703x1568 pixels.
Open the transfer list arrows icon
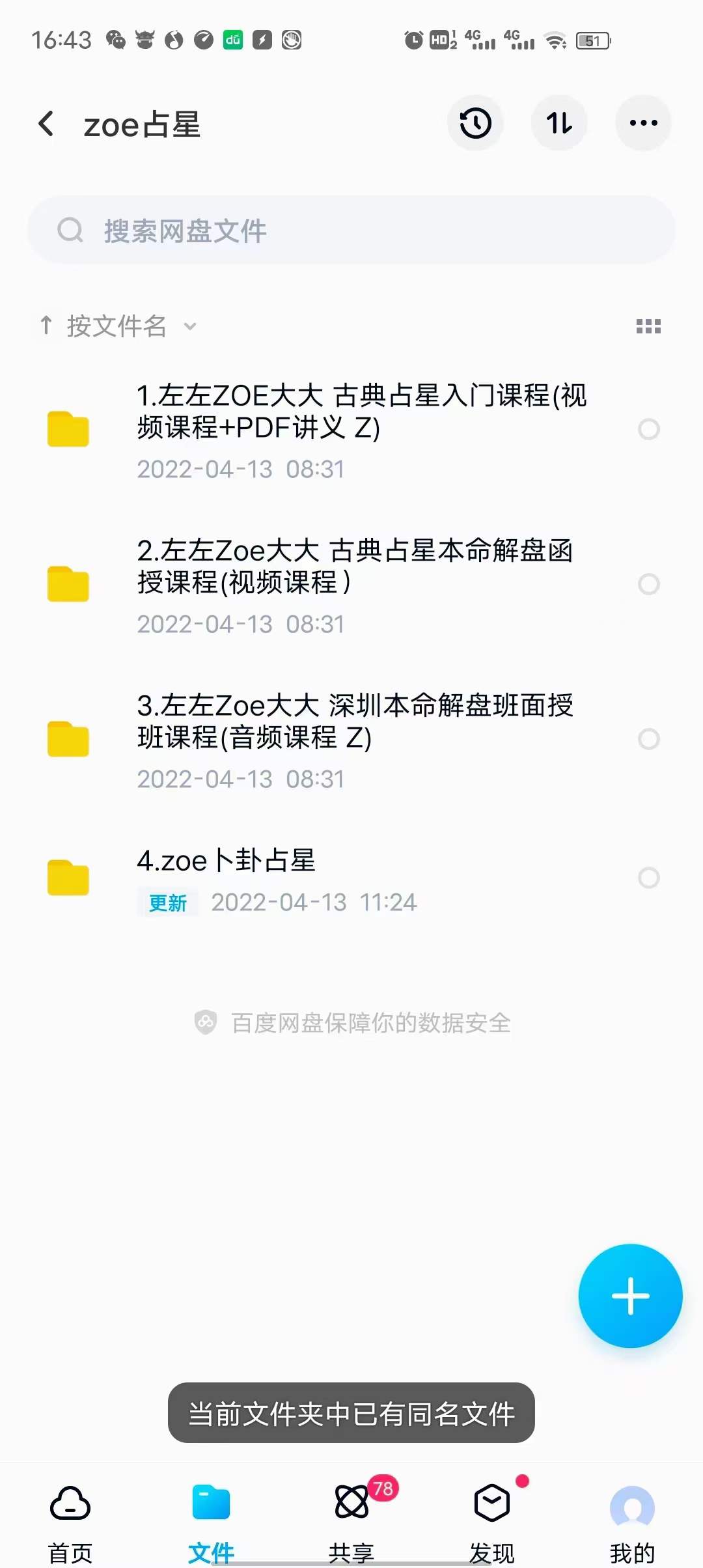tap(559, 123)
